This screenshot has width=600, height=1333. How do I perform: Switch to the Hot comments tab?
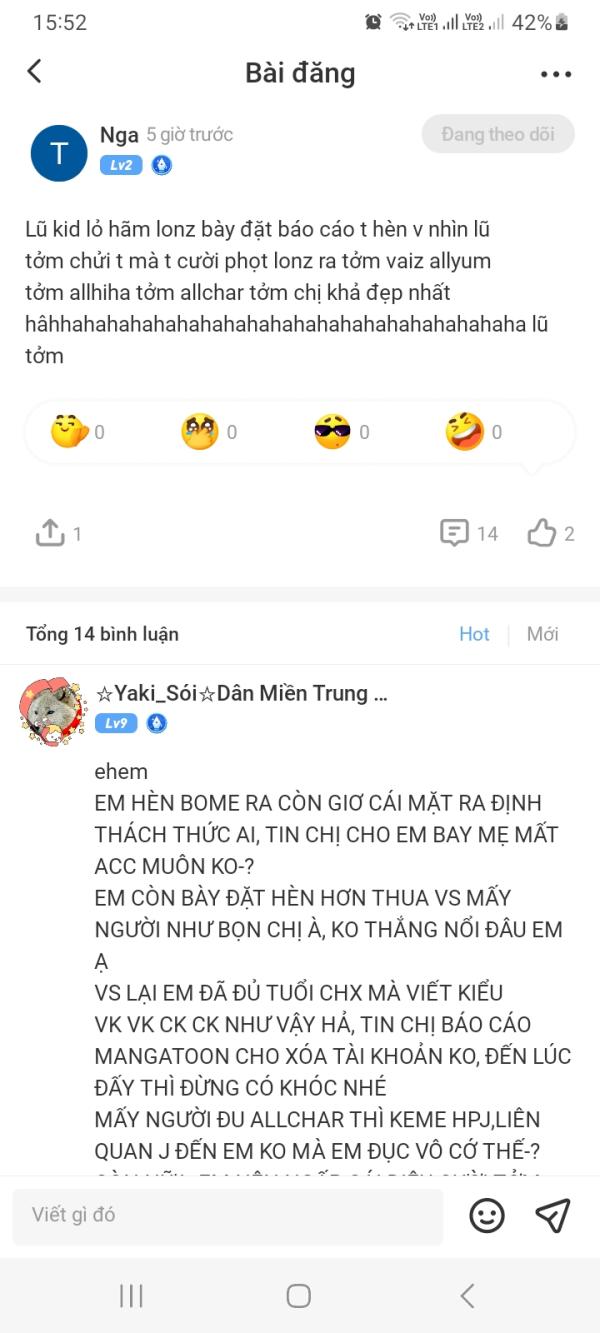[x=474, y=634]
